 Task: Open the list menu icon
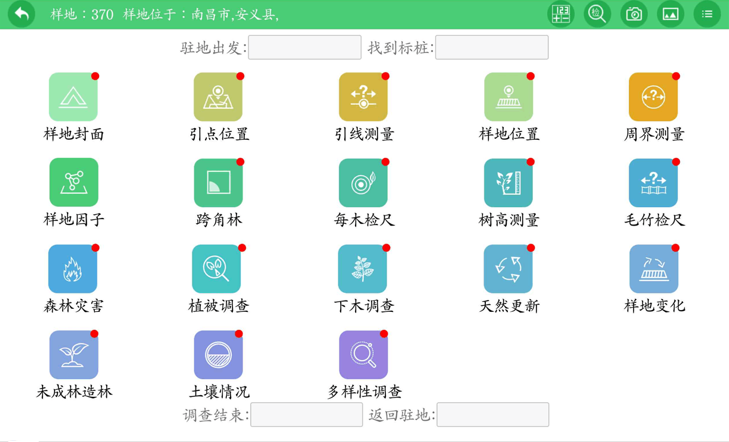707,14
